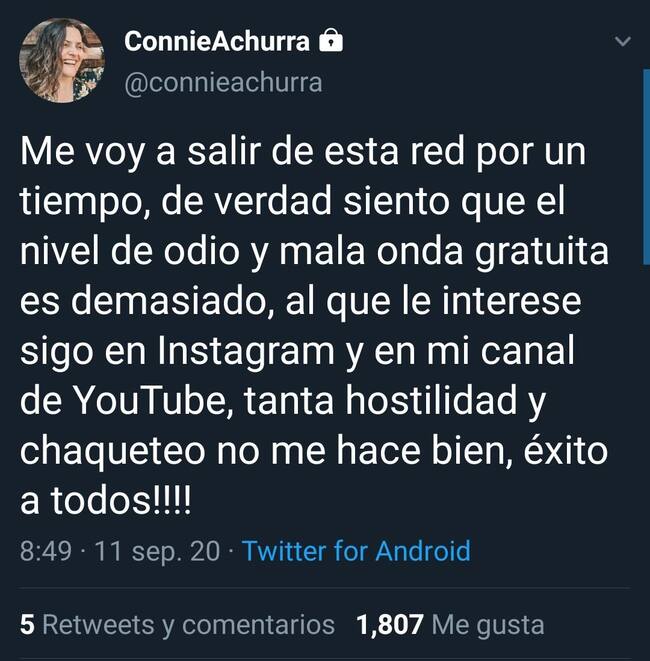Tap the ConnieAchurra account name
The image size is (650, 661).
[x=219, y=41]
